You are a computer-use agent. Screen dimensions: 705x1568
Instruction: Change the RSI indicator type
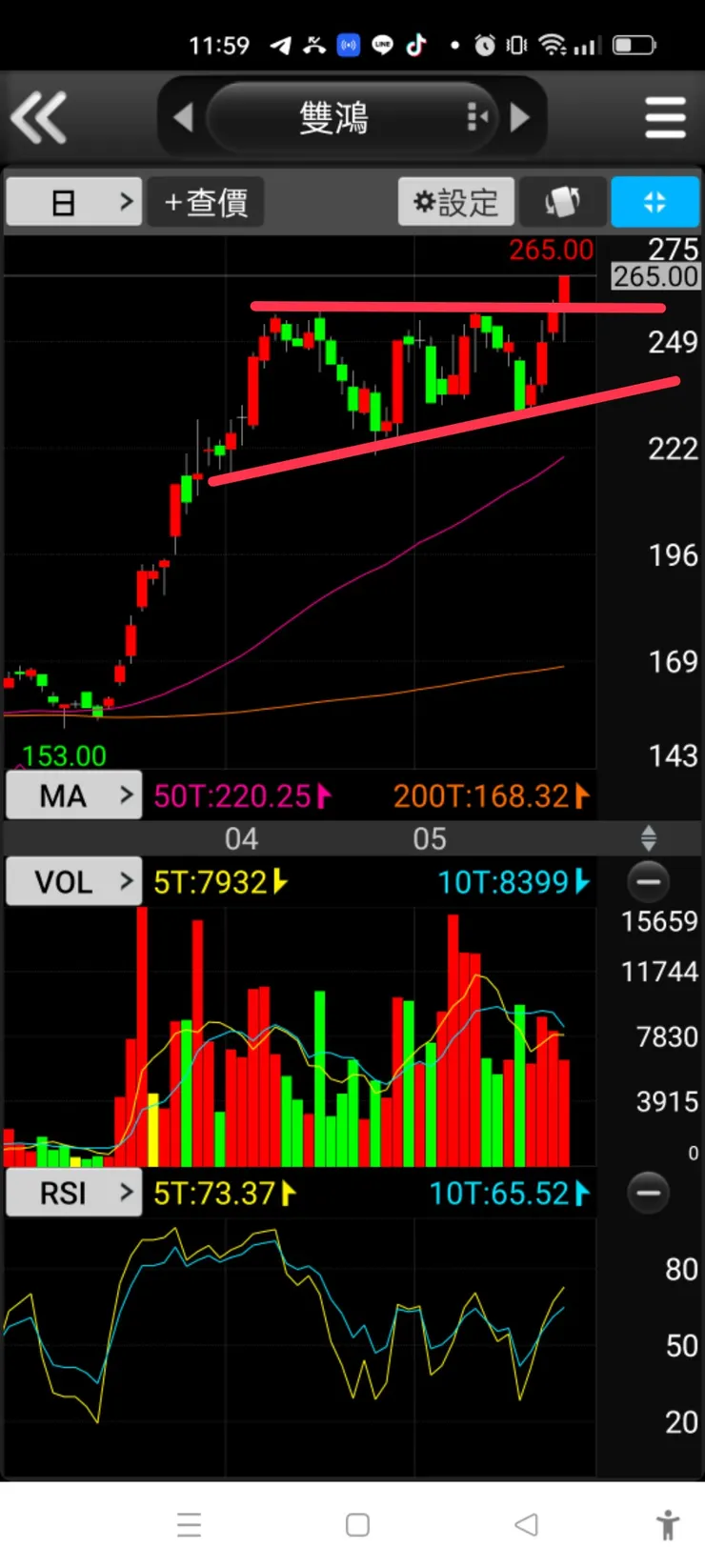coord(74,1193)
